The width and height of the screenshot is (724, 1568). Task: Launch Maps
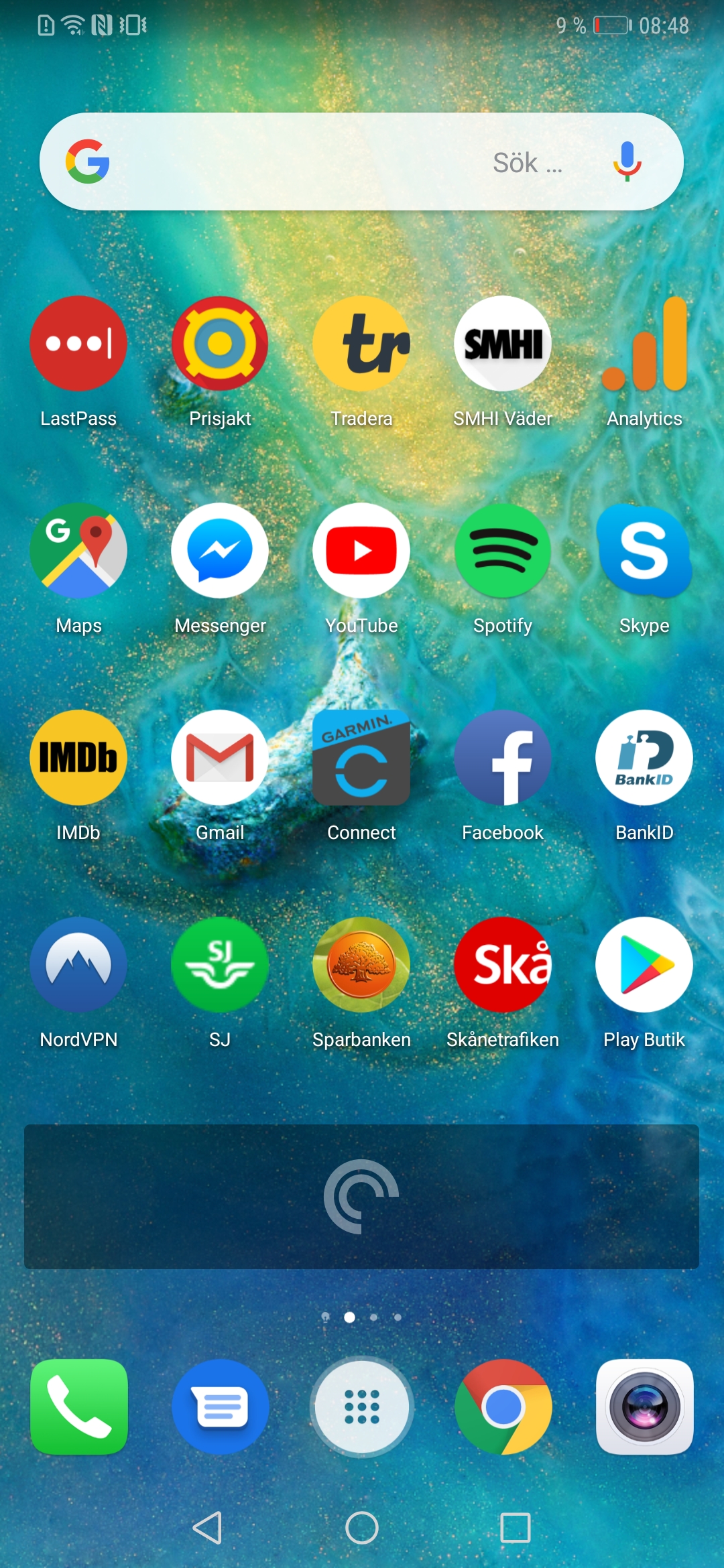pyautogui.click(x=78, y=551)
